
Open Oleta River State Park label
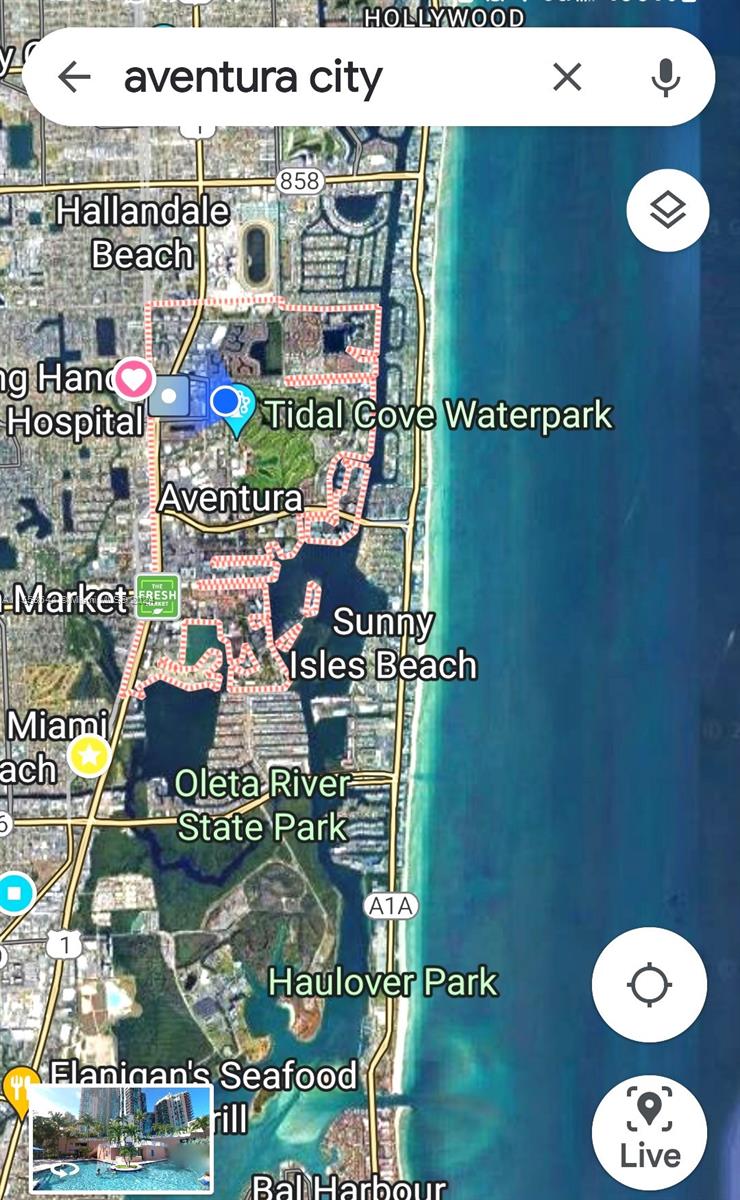coord(259,804)
